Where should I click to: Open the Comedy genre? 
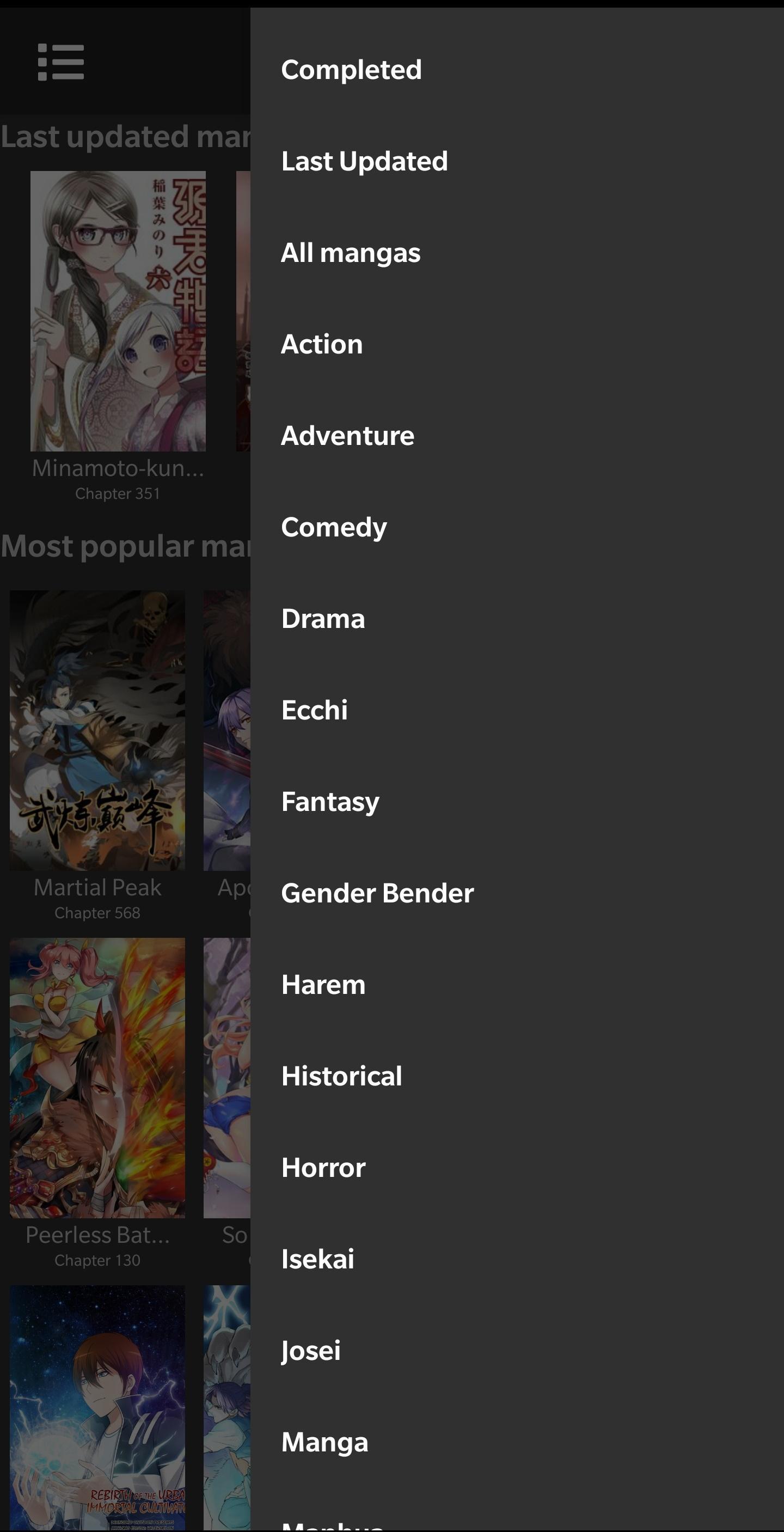pos(333,528)
